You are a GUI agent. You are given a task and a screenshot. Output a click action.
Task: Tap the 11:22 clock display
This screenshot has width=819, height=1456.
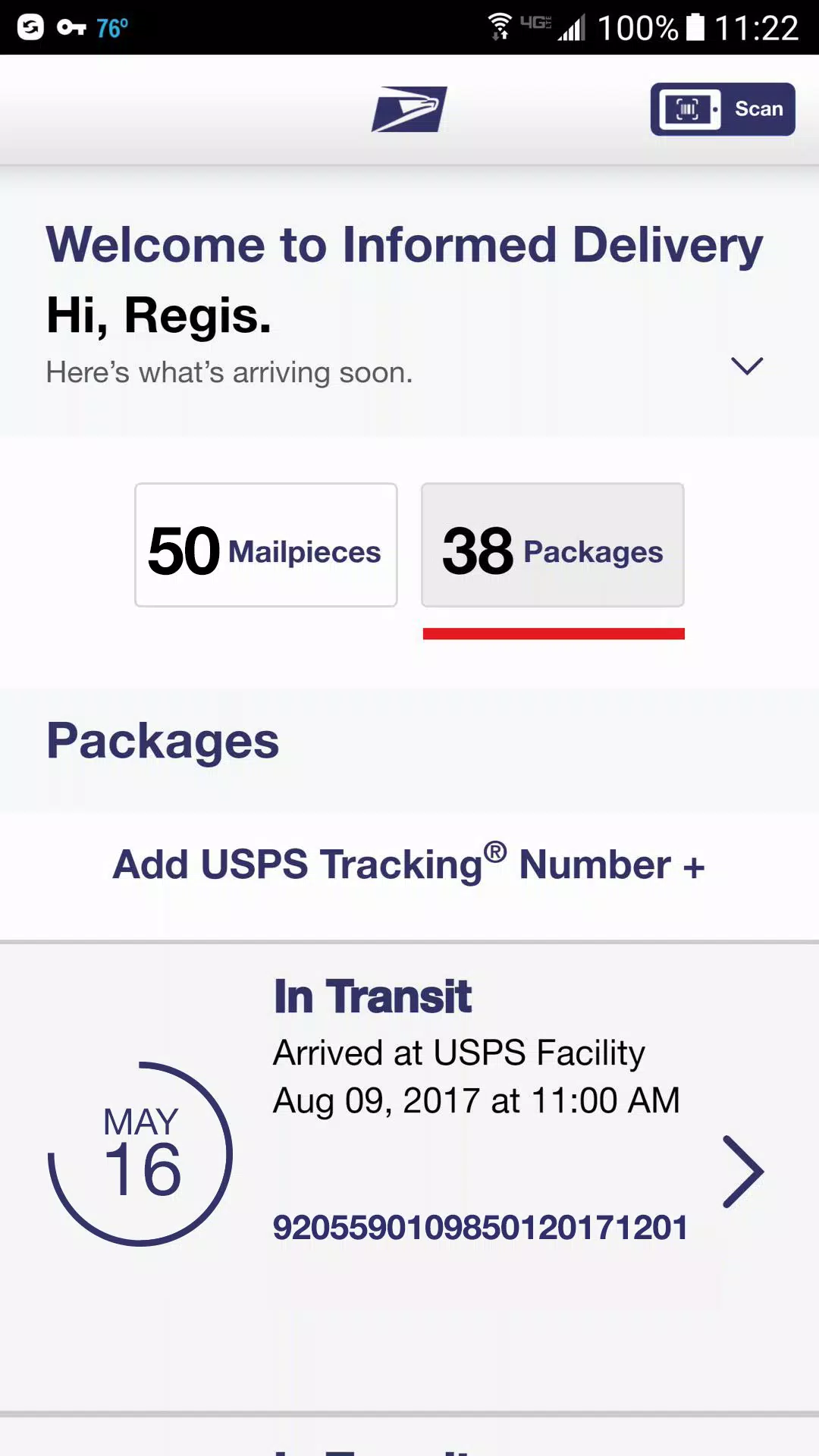pos(758,25)
